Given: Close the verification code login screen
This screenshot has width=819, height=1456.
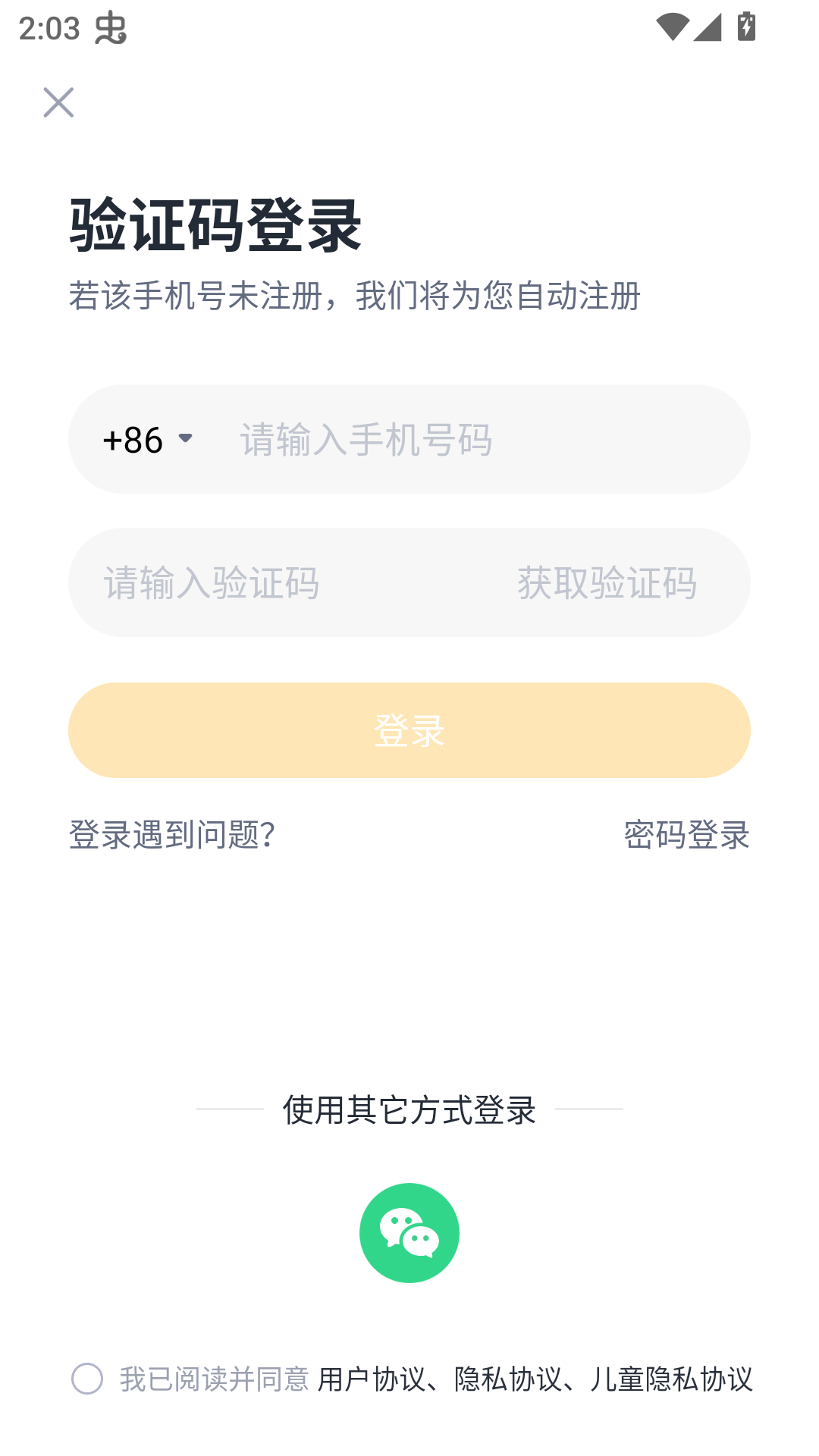Looking at the screenshot, I should (x=58, y=102).
